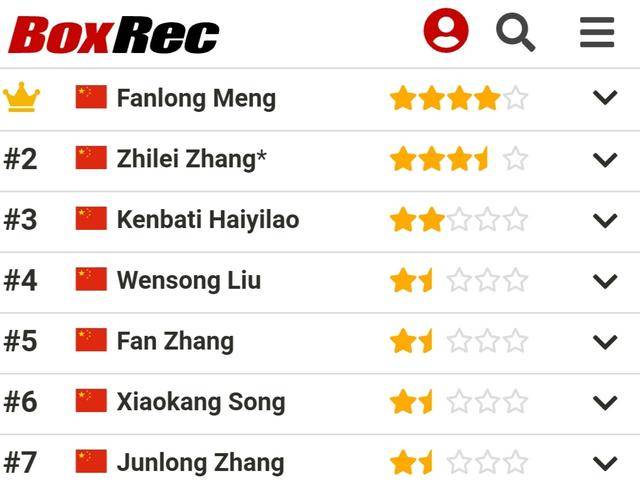Expand Junlong Zhang's row details
This screenshot has width=640, height=493.
pos(604,464)
